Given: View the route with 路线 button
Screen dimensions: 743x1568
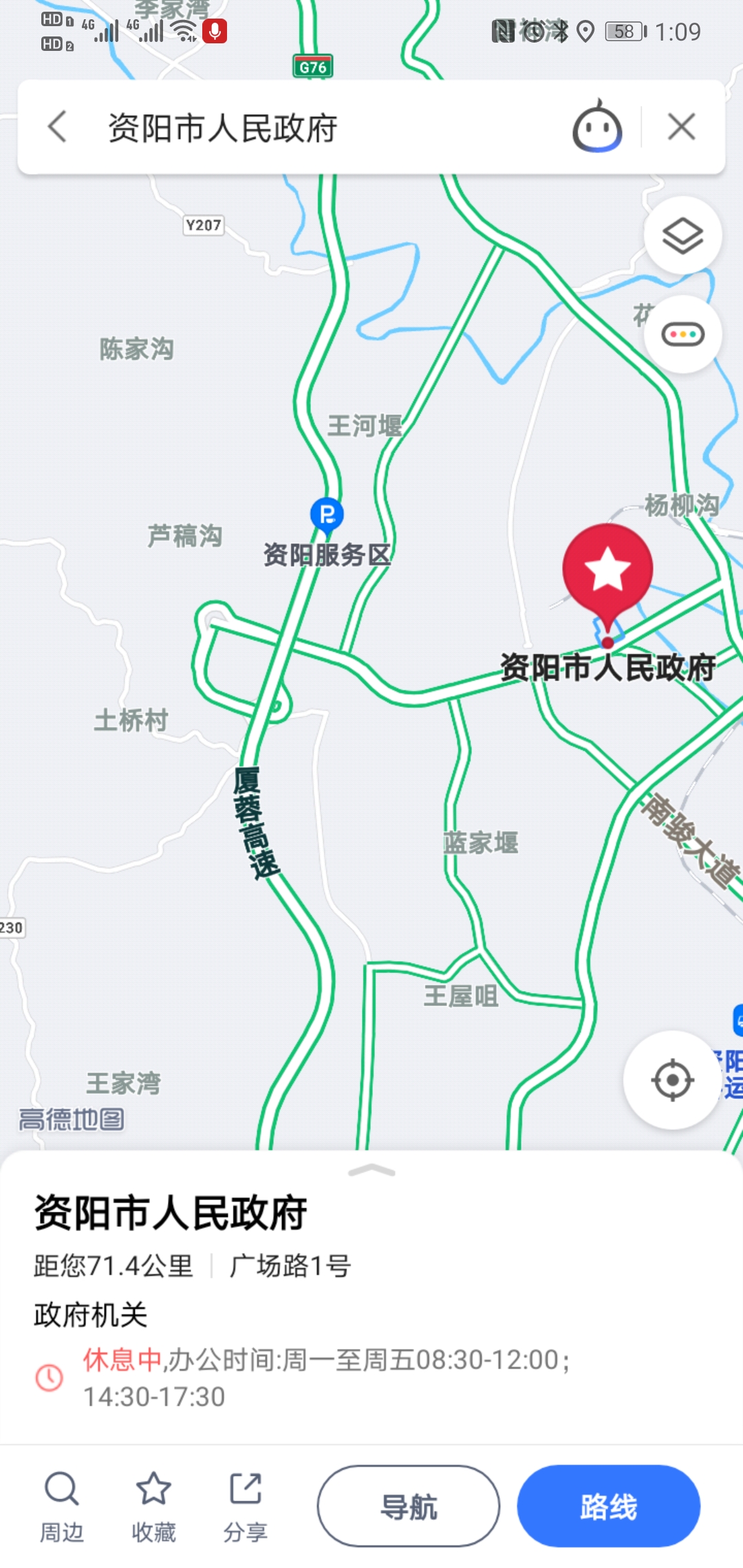Looking at the screenshot, I should (608, 1506).
